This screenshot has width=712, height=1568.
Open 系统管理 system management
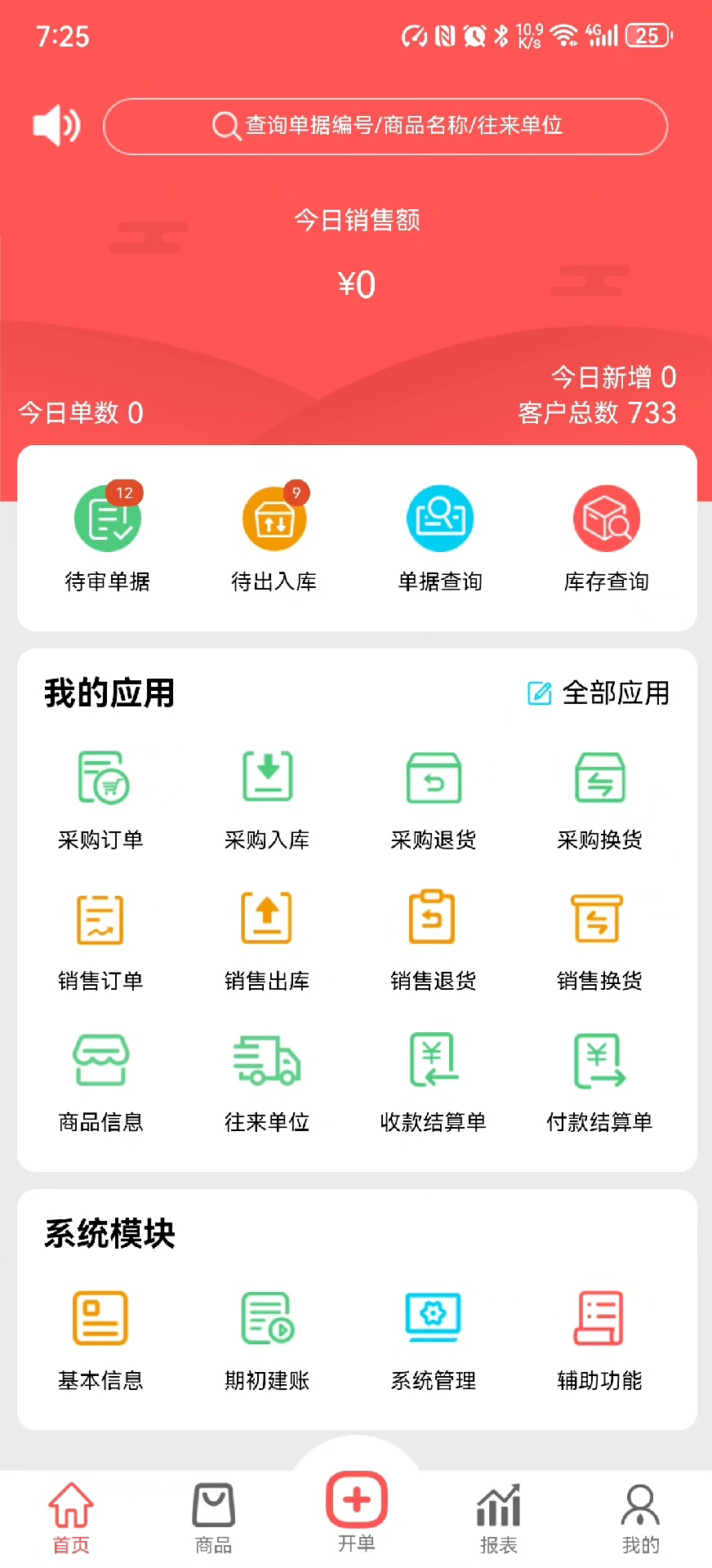point(434,1339)
